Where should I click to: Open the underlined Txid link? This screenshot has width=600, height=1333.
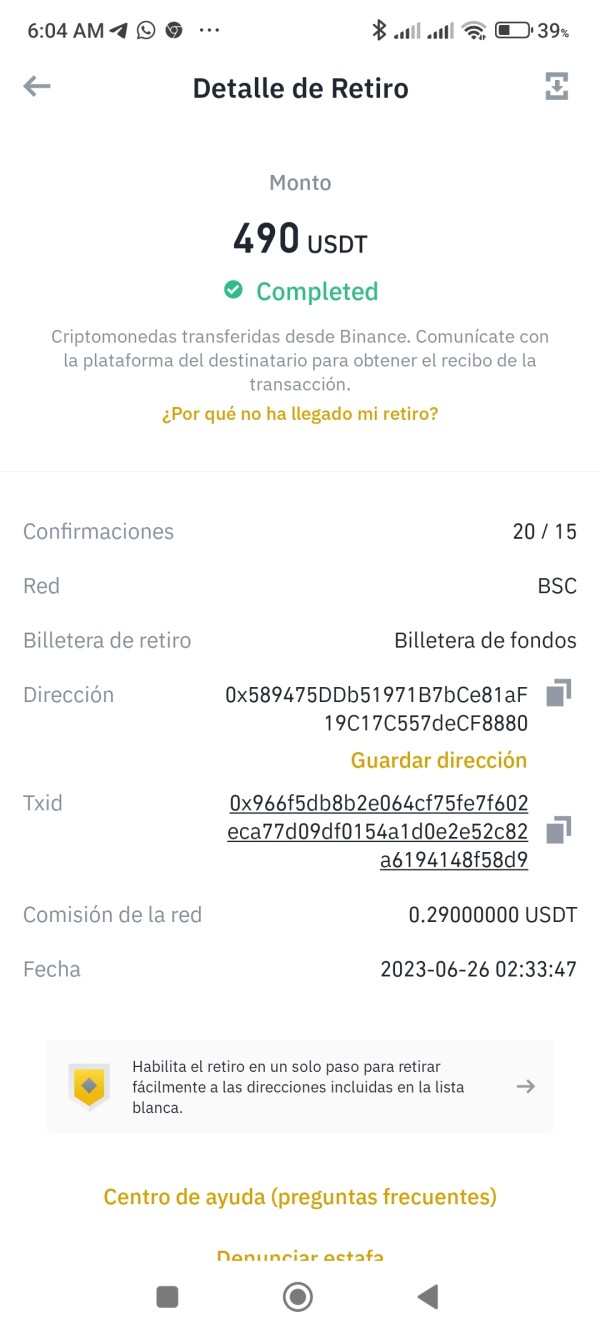[378, 831]
